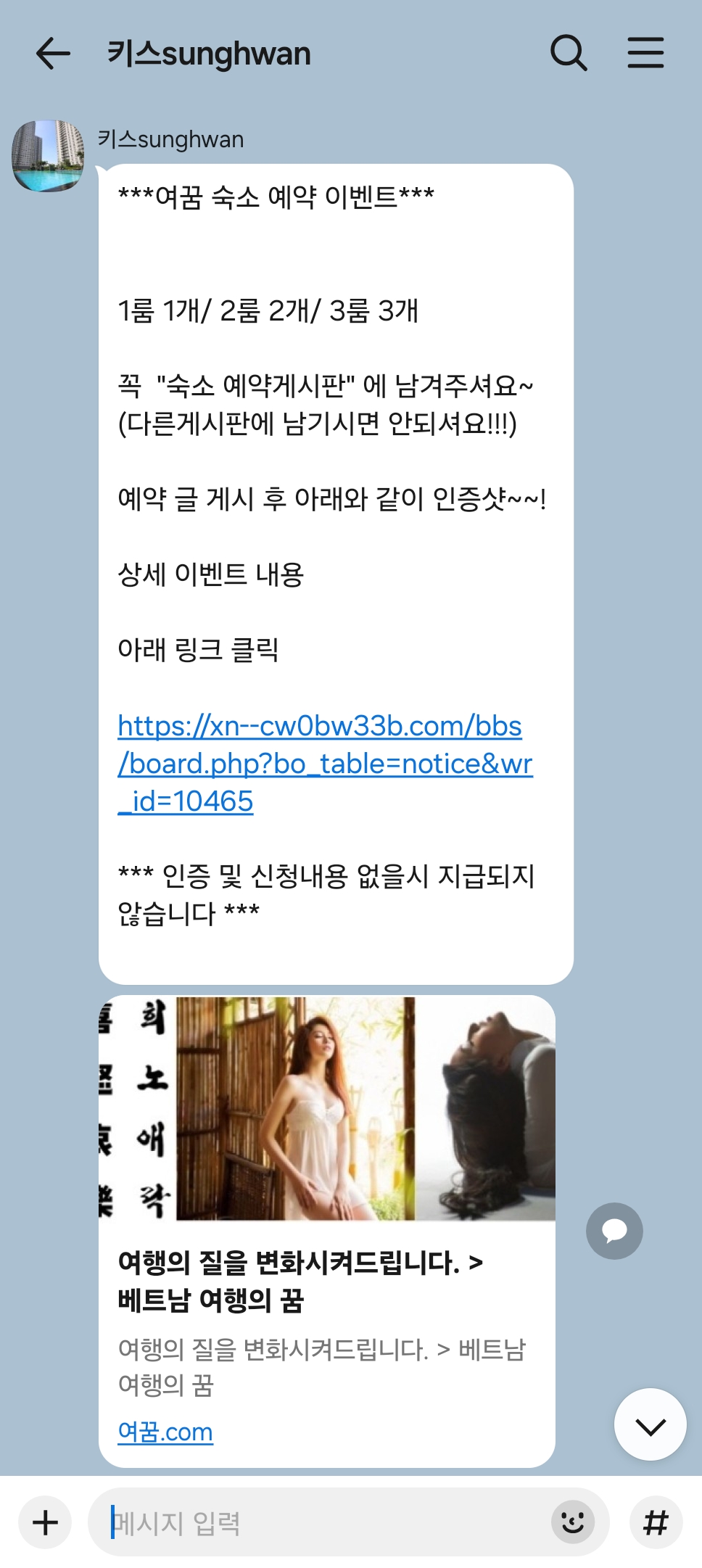
Task: Open the chat room hamburger menu
Action: point(645,53)
